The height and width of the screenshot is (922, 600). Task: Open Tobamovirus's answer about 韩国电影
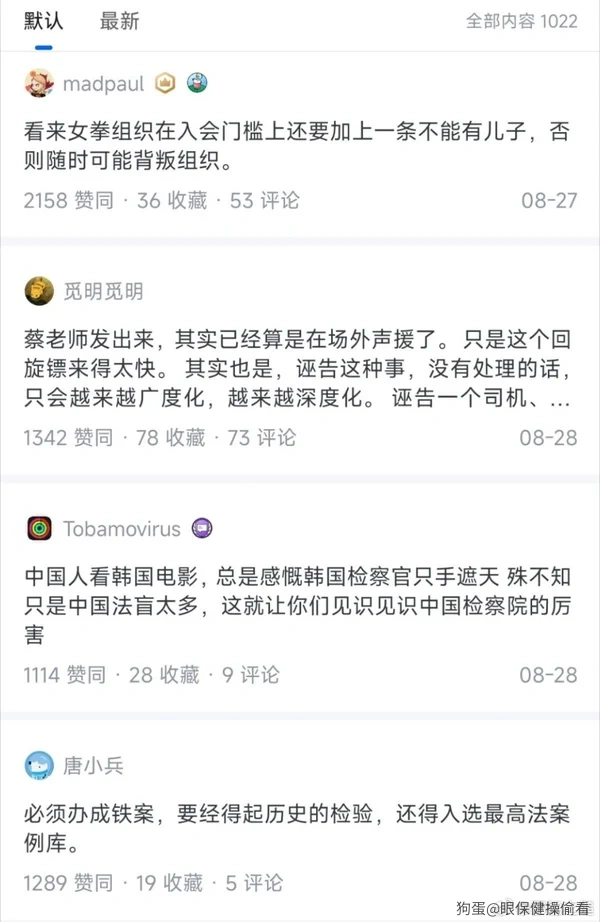click(299, 606)
